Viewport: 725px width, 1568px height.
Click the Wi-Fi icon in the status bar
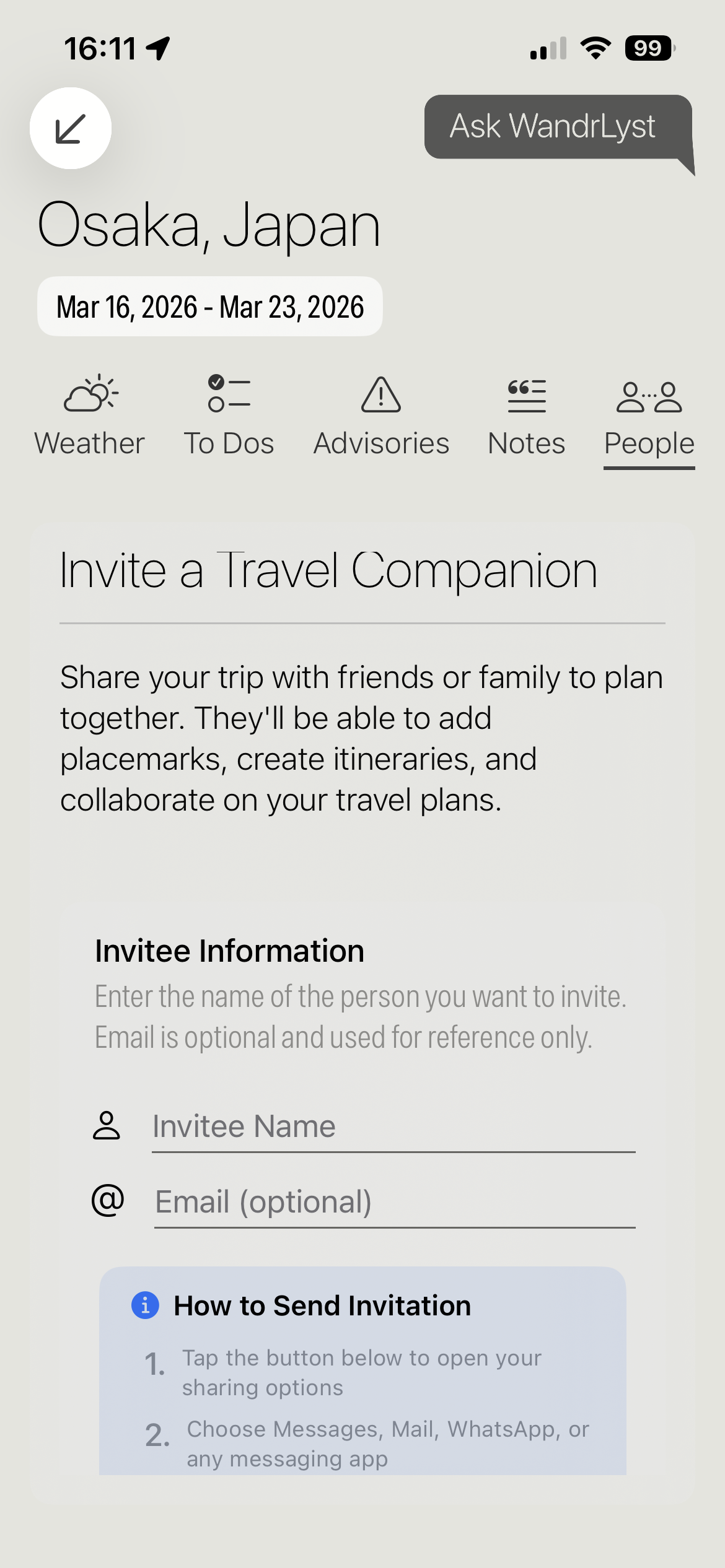tap(595, 48)
